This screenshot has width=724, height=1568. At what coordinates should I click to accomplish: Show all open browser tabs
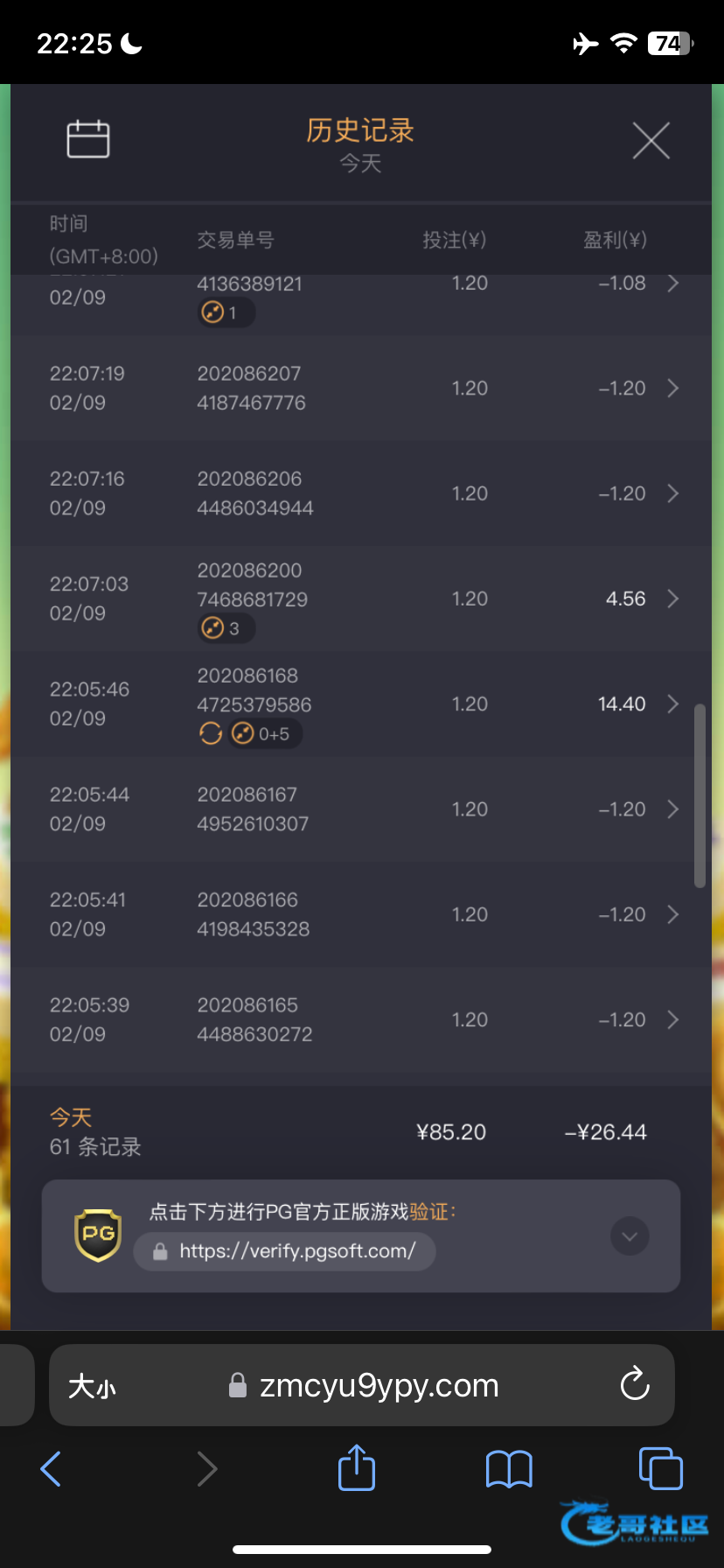(x=661, y=1468)
